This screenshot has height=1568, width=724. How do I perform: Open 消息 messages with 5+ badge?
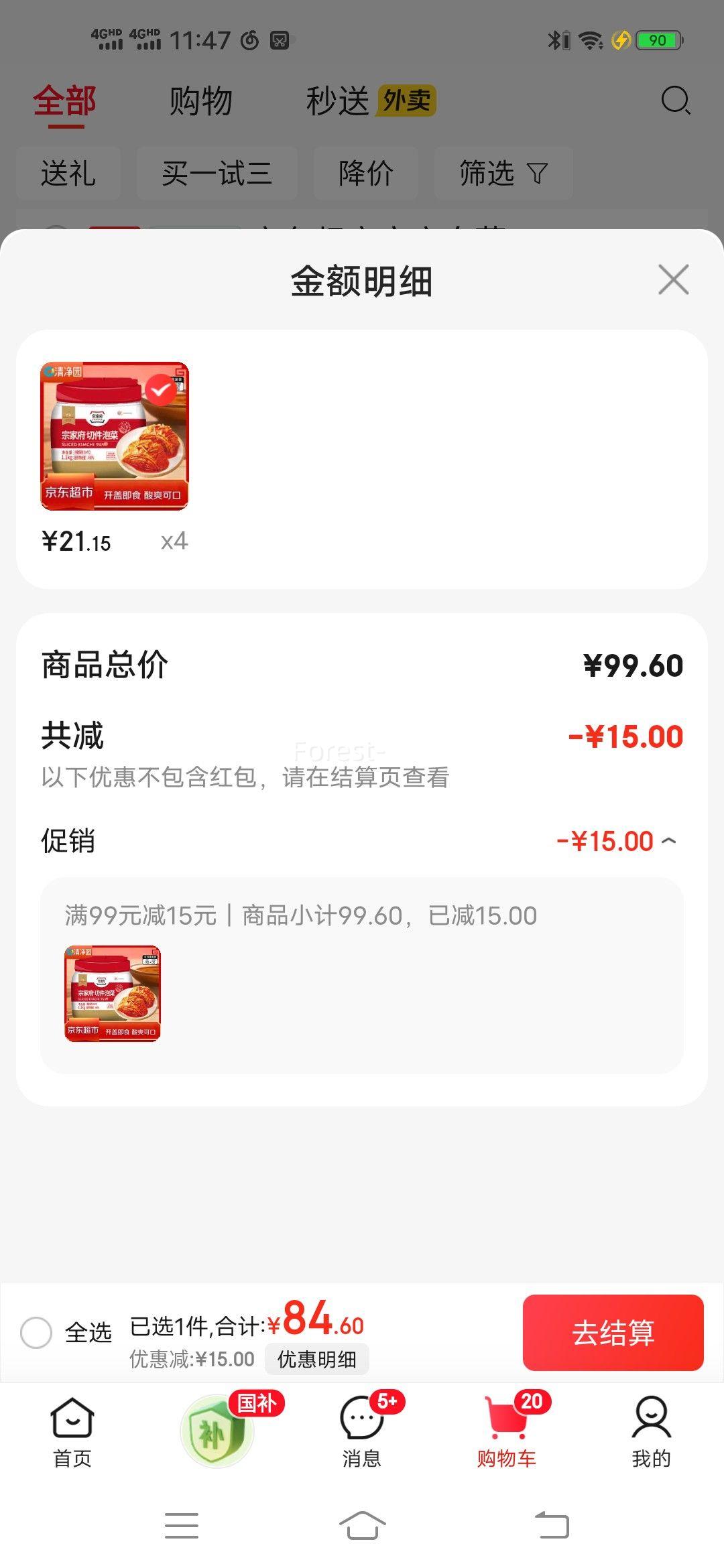pyautogui.click(x=362, y=1417)
